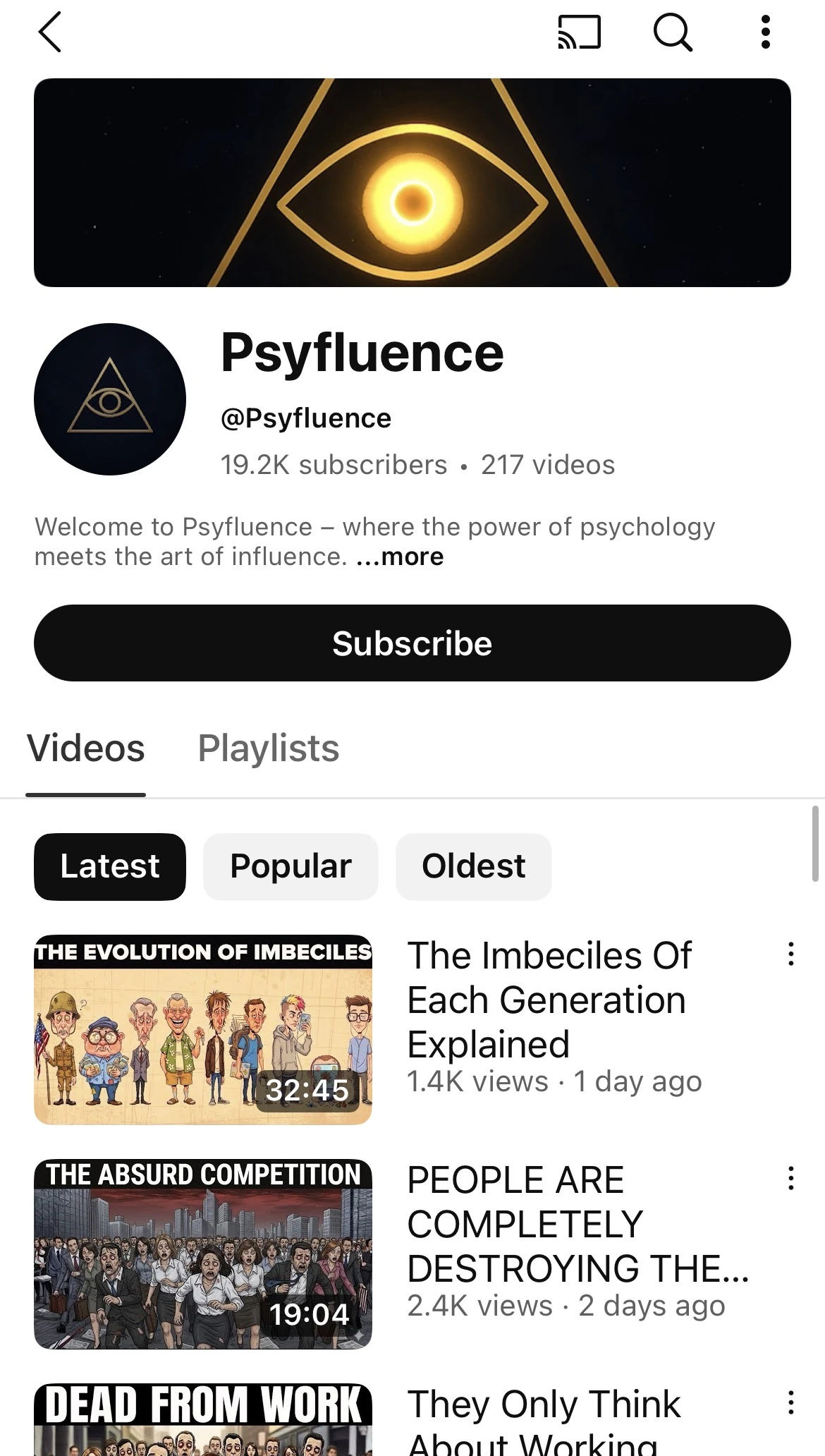Select the Latest filter chip
This screenshot has width=825, height=1456.
coord(110,866)
